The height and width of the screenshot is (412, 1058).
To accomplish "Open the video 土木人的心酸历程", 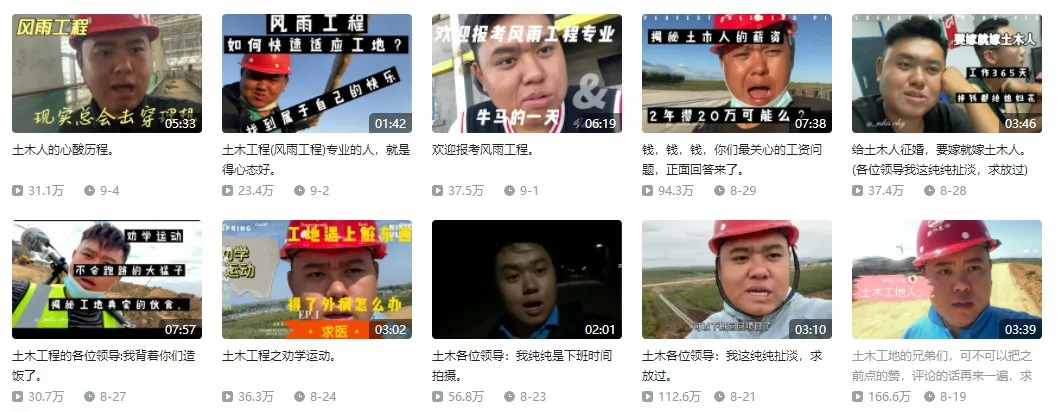I will pos(106,73).
